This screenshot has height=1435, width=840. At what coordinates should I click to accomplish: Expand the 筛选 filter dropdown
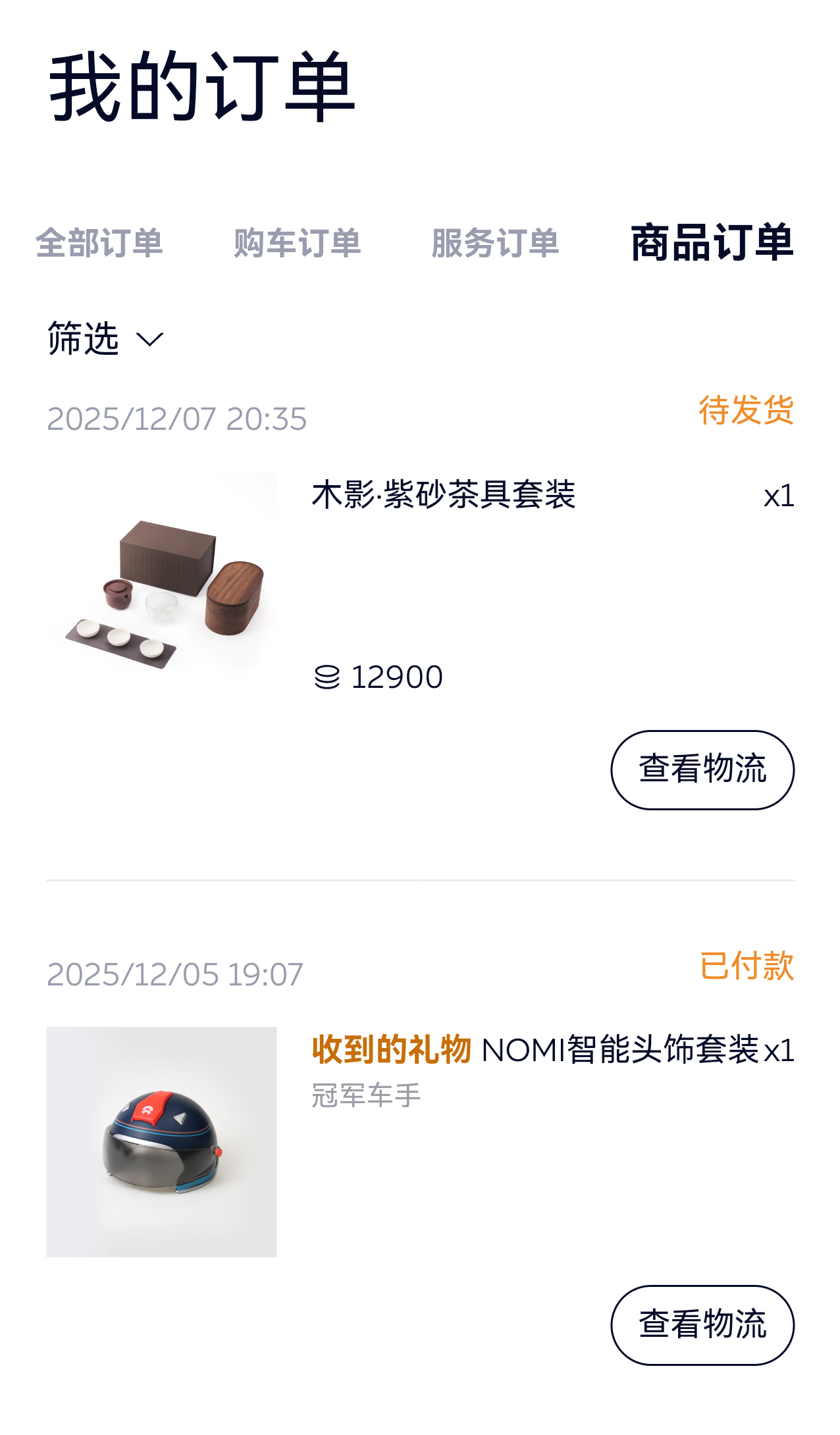pos(105,339)
